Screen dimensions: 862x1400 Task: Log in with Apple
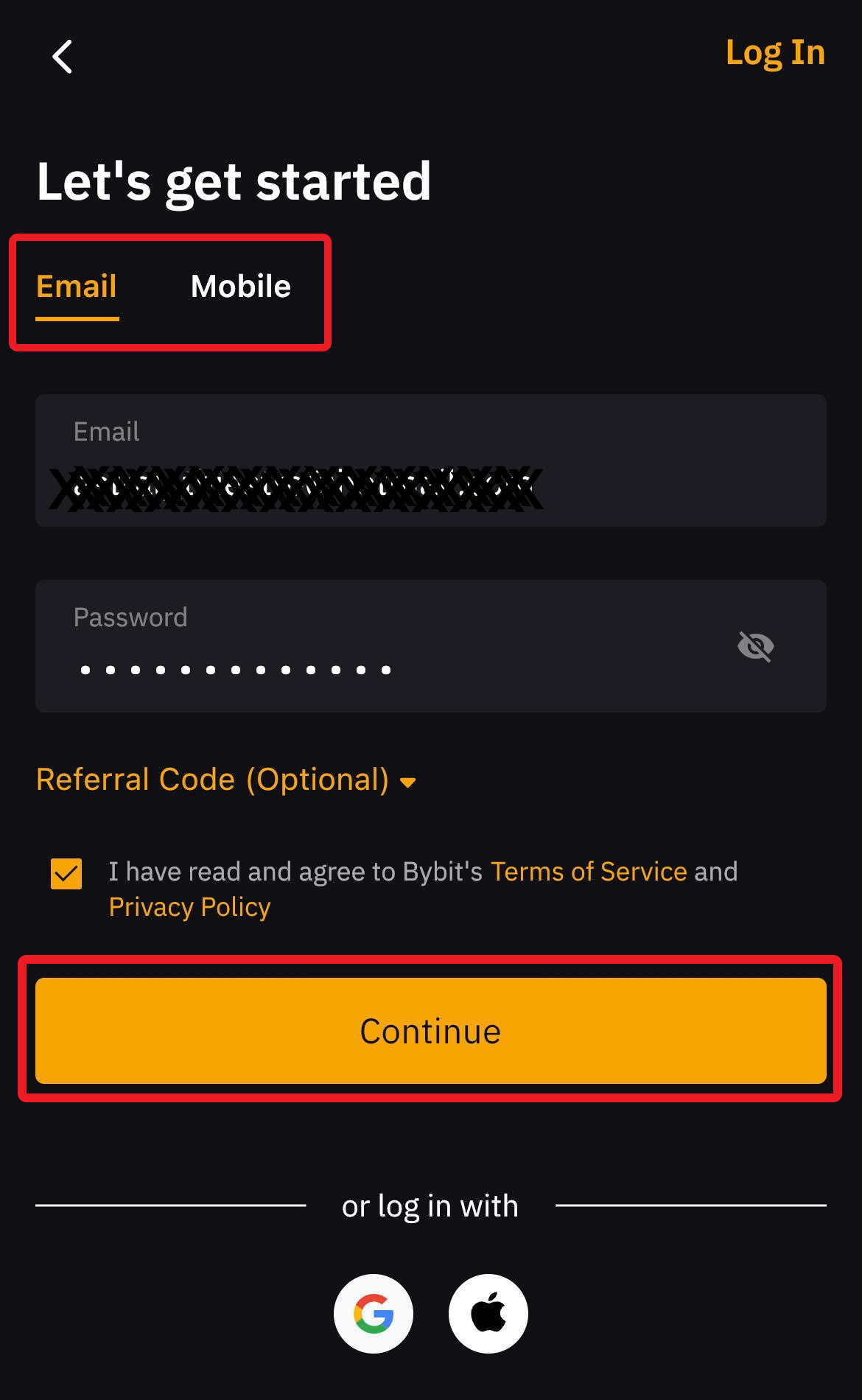tap(488, 1314)
